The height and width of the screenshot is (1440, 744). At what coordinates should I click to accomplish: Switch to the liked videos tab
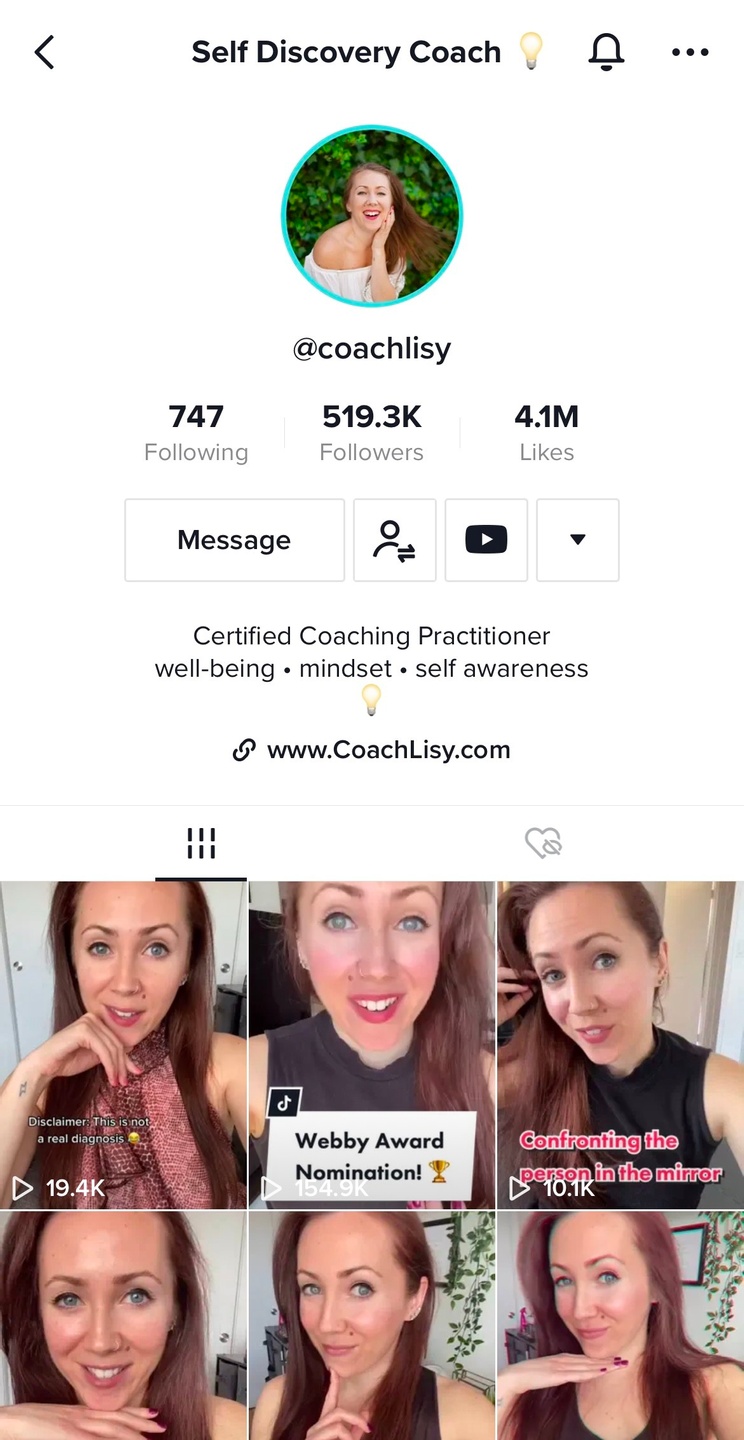[544, 844]
